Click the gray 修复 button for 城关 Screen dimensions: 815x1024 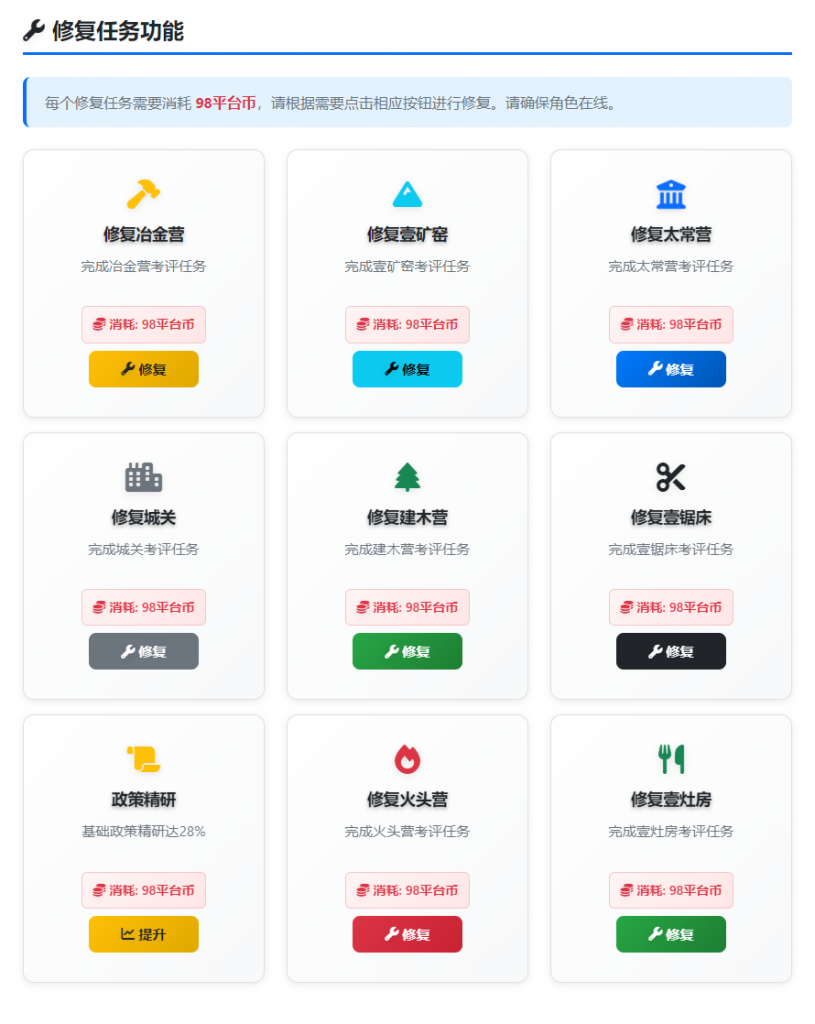tap(143, 651)
